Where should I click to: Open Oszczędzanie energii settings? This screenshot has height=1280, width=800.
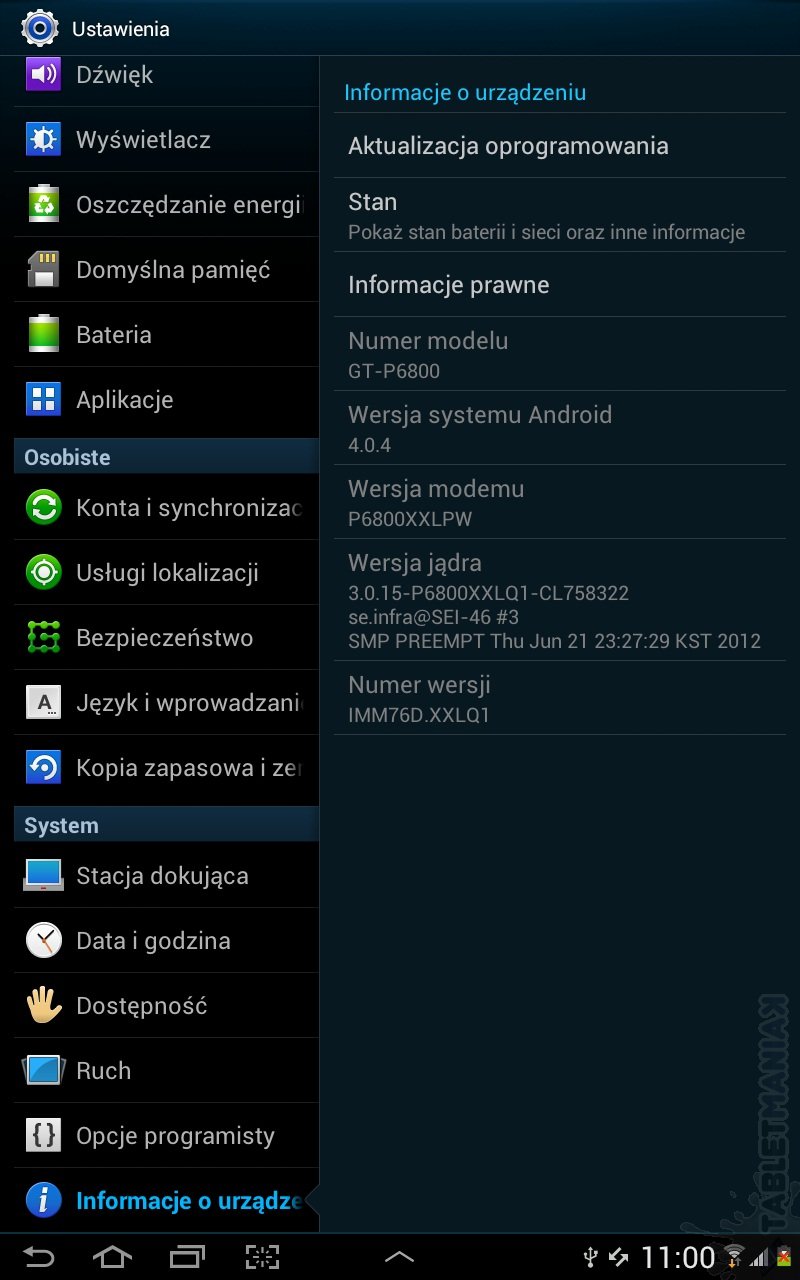point(165,205)
